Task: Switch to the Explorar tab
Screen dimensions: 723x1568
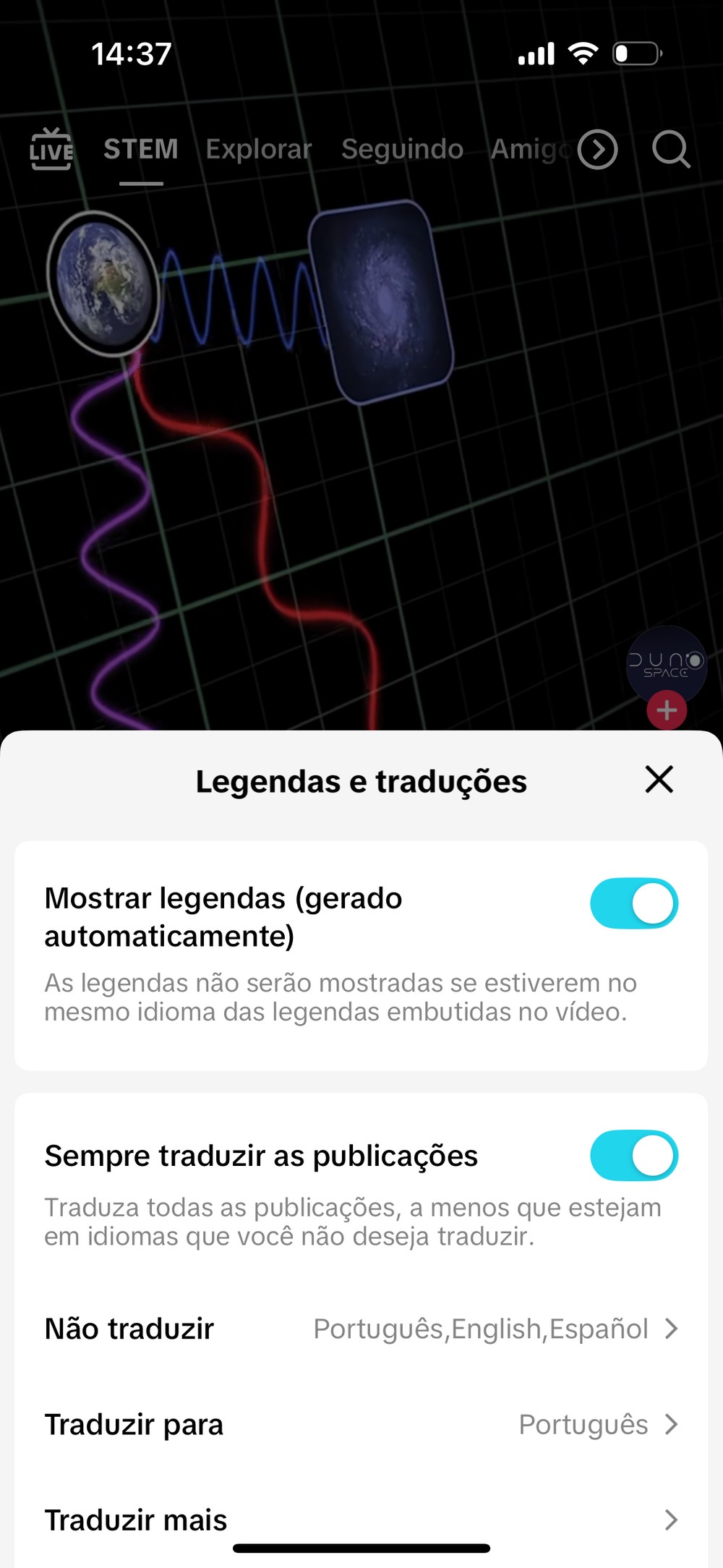Action: click(x=258, y=150)
